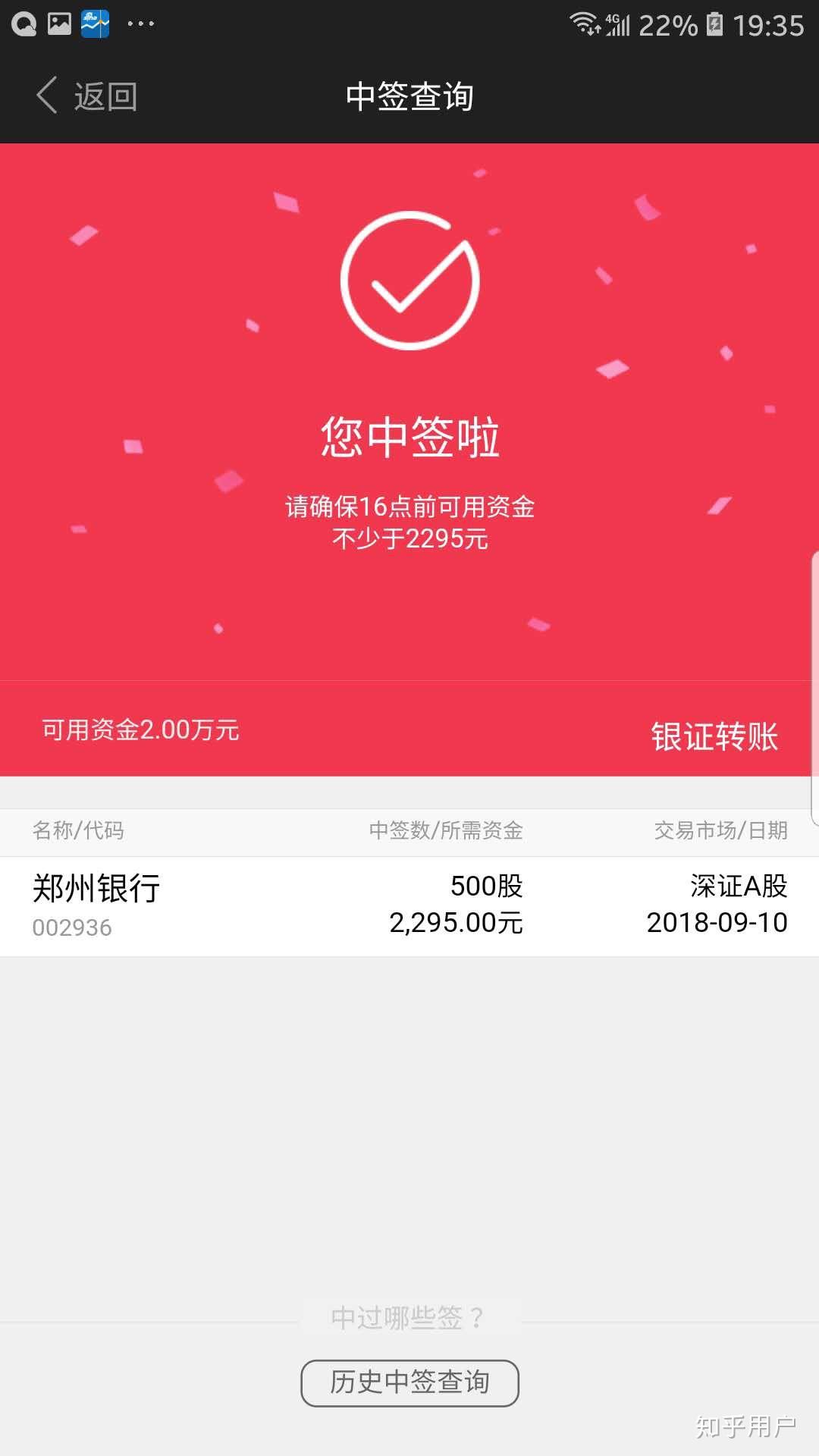Open 历史中签查询 history lookup
Screen dimensions: 819x1456
click(409, 1382)
